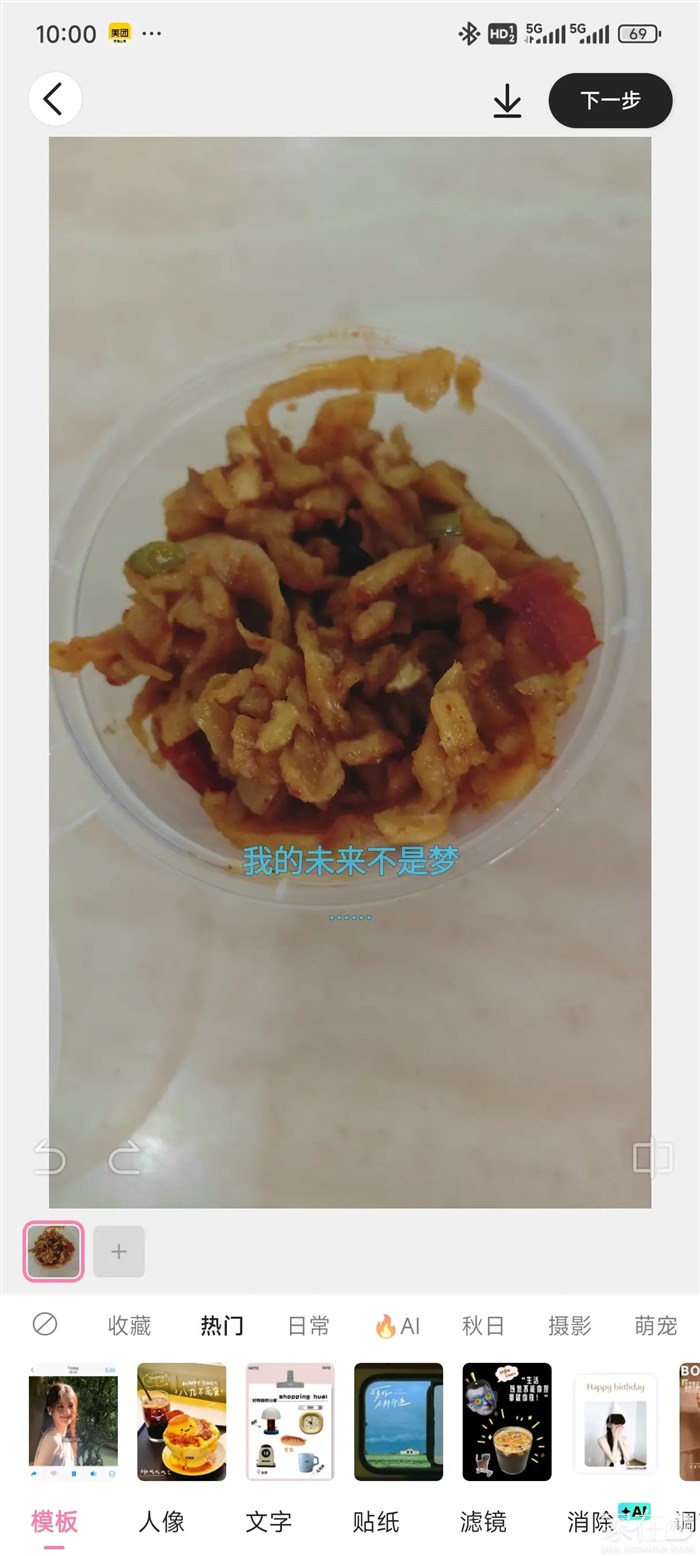Tap 下一步 to proceed

click(x=610, y=100)
